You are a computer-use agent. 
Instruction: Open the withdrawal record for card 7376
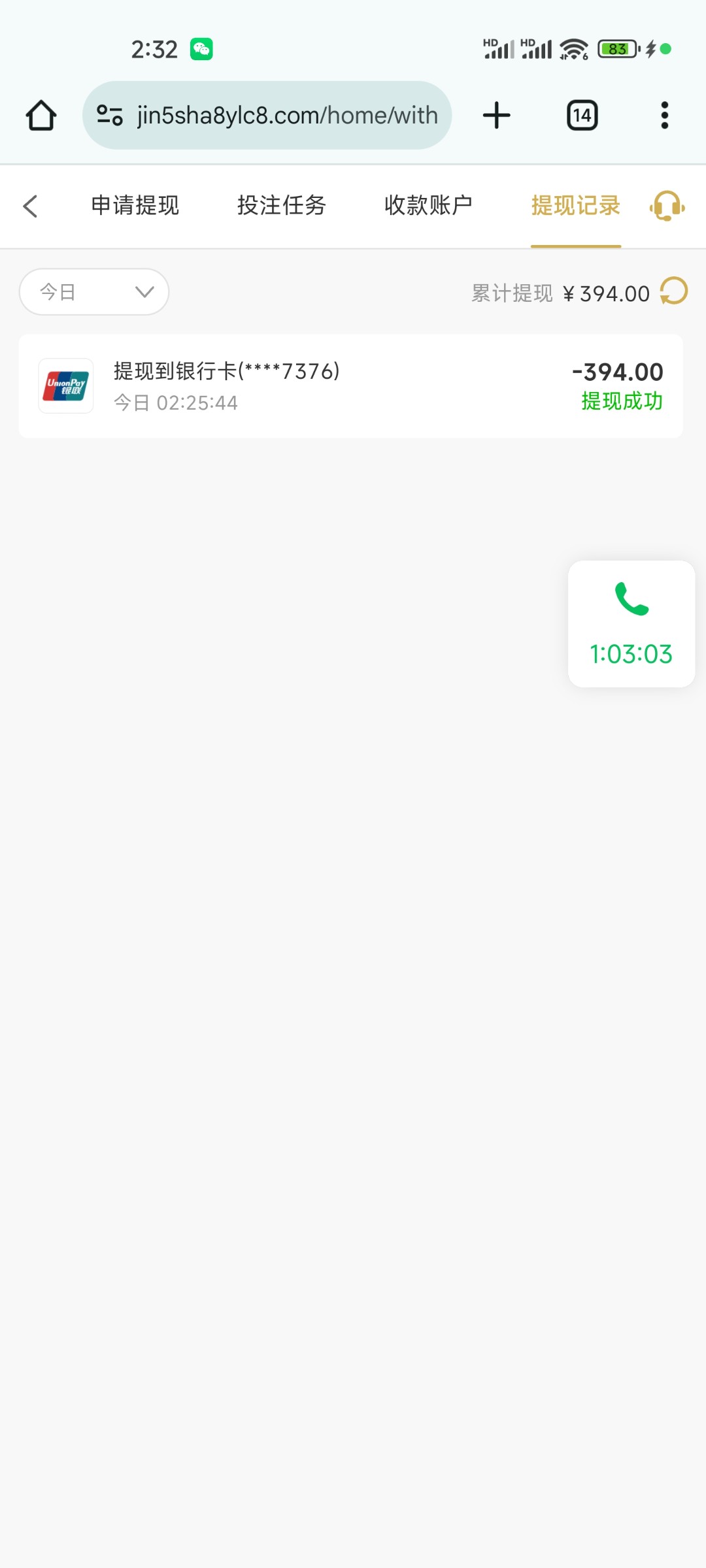click(351, 386)
